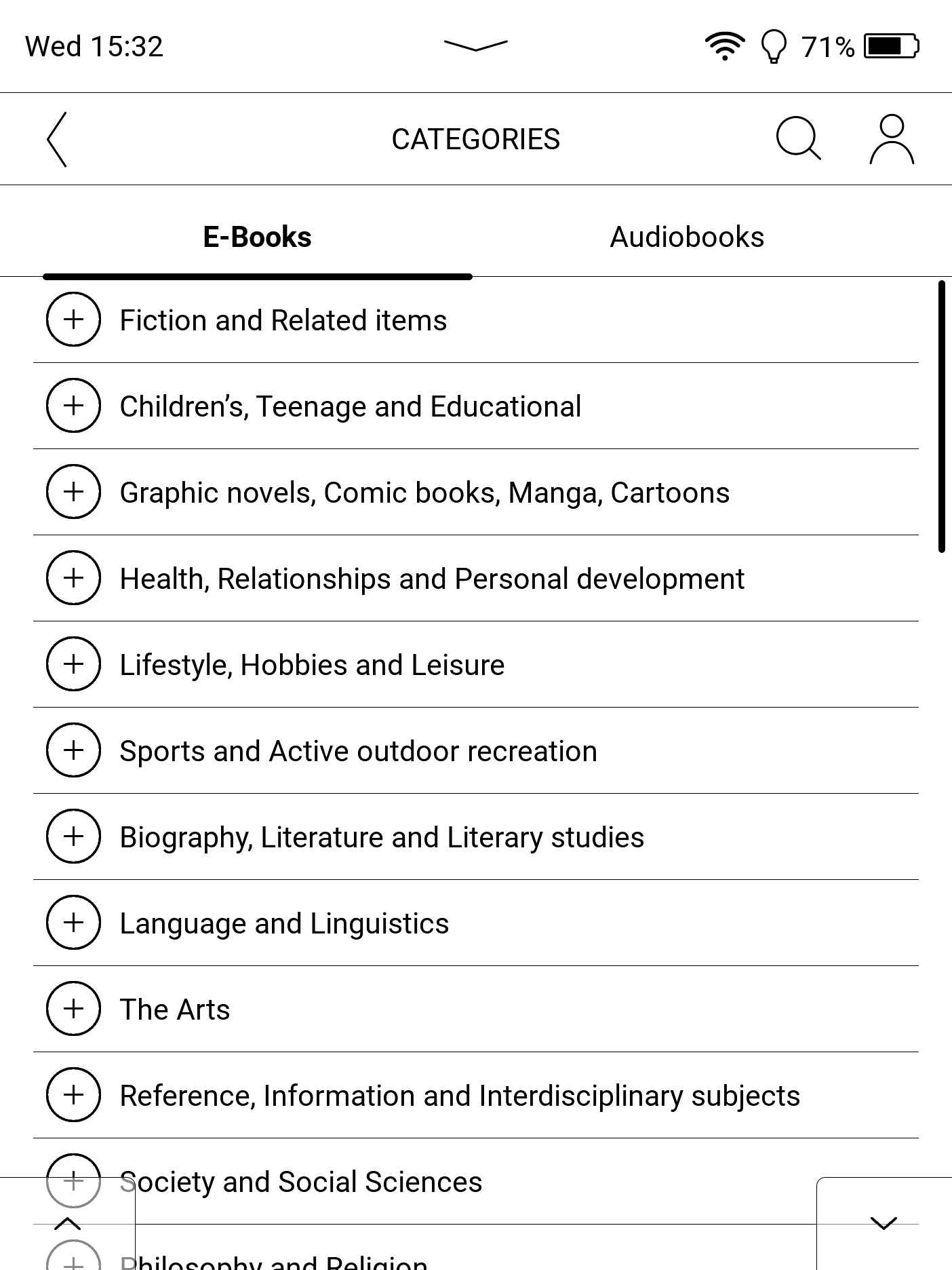Tap the page down arrow

coord(884,1223)
